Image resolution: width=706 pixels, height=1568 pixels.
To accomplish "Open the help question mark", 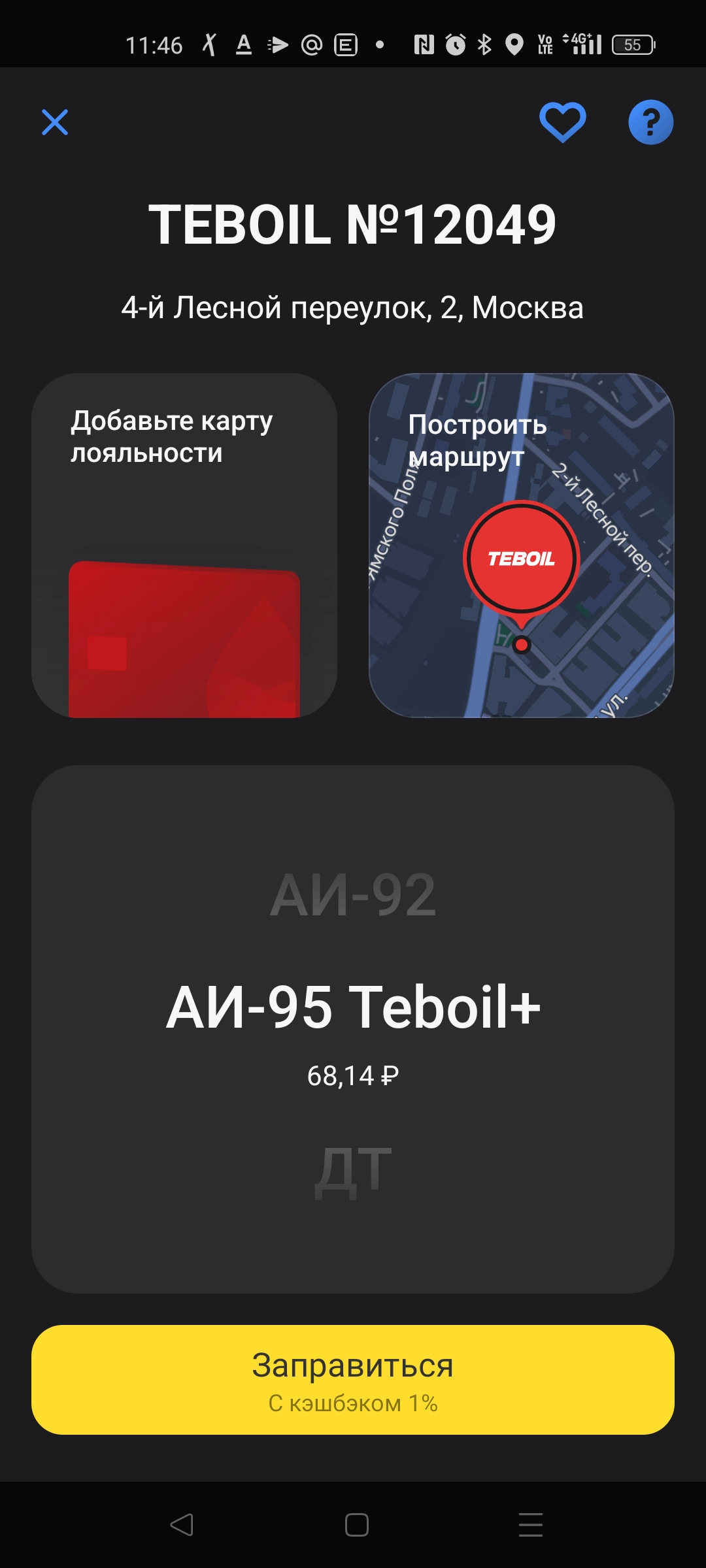I will click(650, 122).
